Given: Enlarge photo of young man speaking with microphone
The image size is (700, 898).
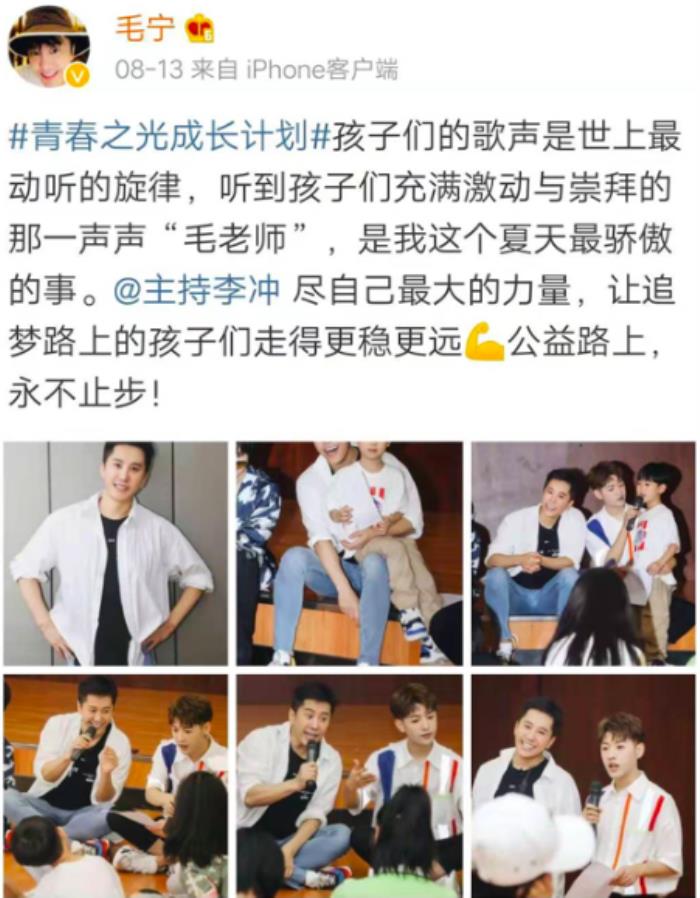Looking at the screenshot, I should [x=583, y=786].
